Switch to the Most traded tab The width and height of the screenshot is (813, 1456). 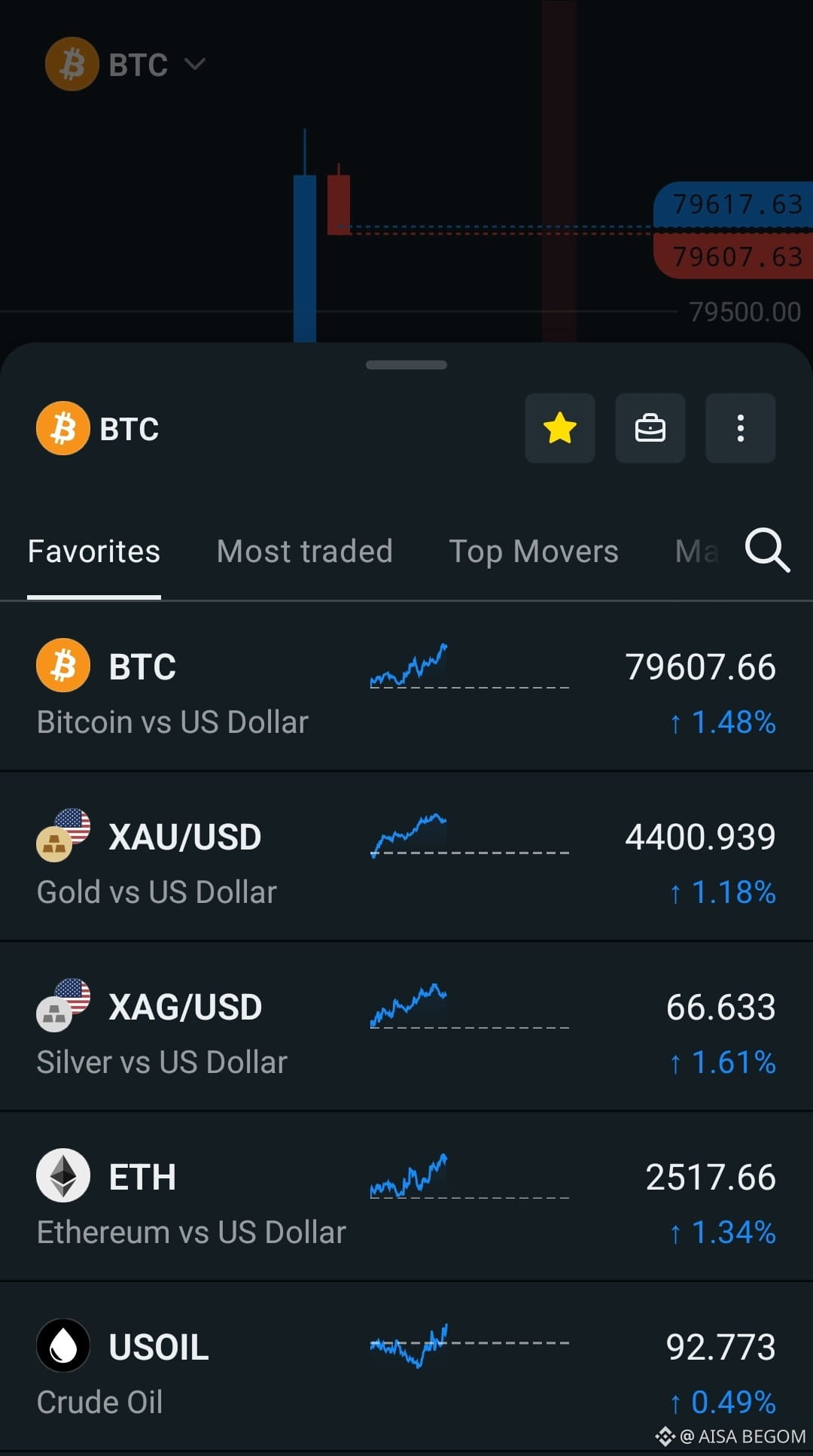pos(304,552)
